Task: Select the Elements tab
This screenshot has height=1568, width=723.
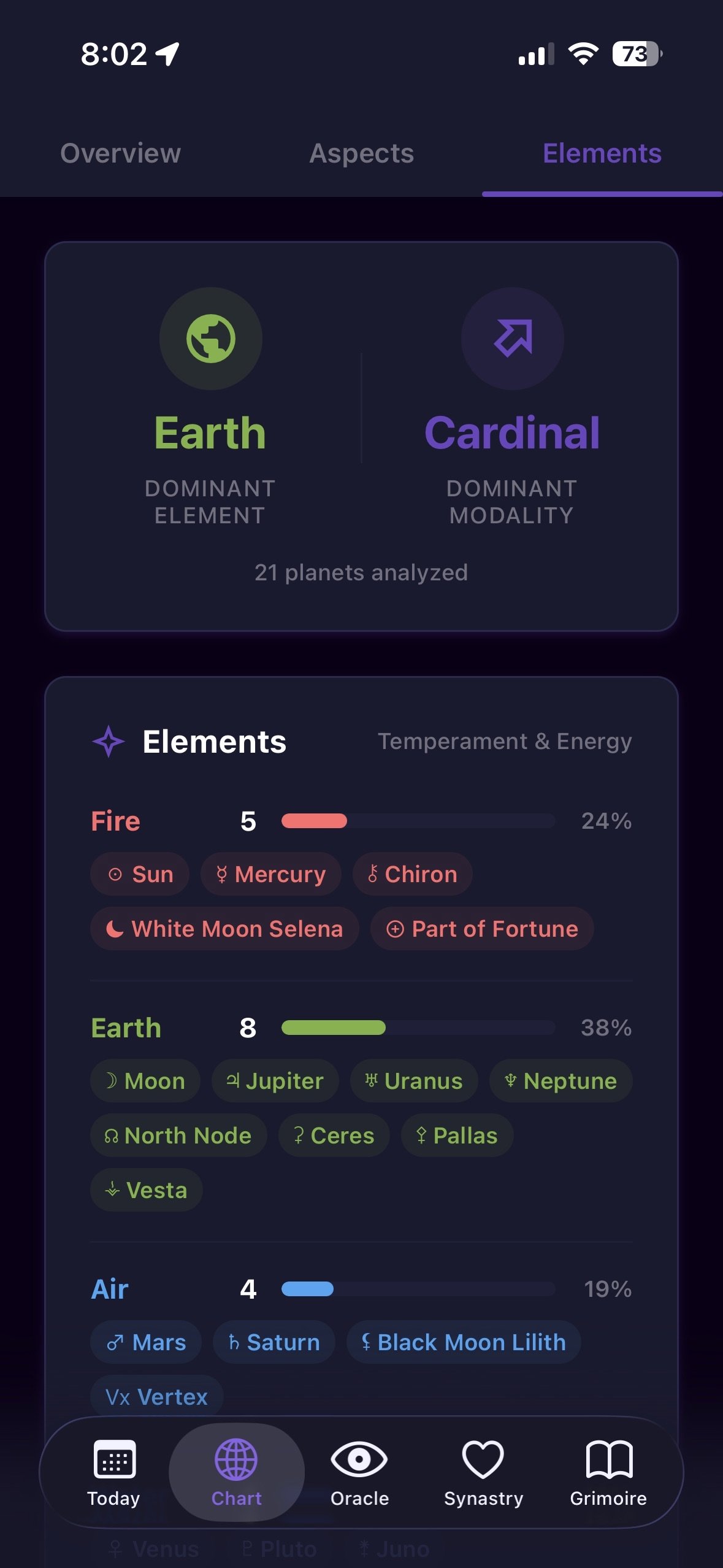Action: coord(602,153)
